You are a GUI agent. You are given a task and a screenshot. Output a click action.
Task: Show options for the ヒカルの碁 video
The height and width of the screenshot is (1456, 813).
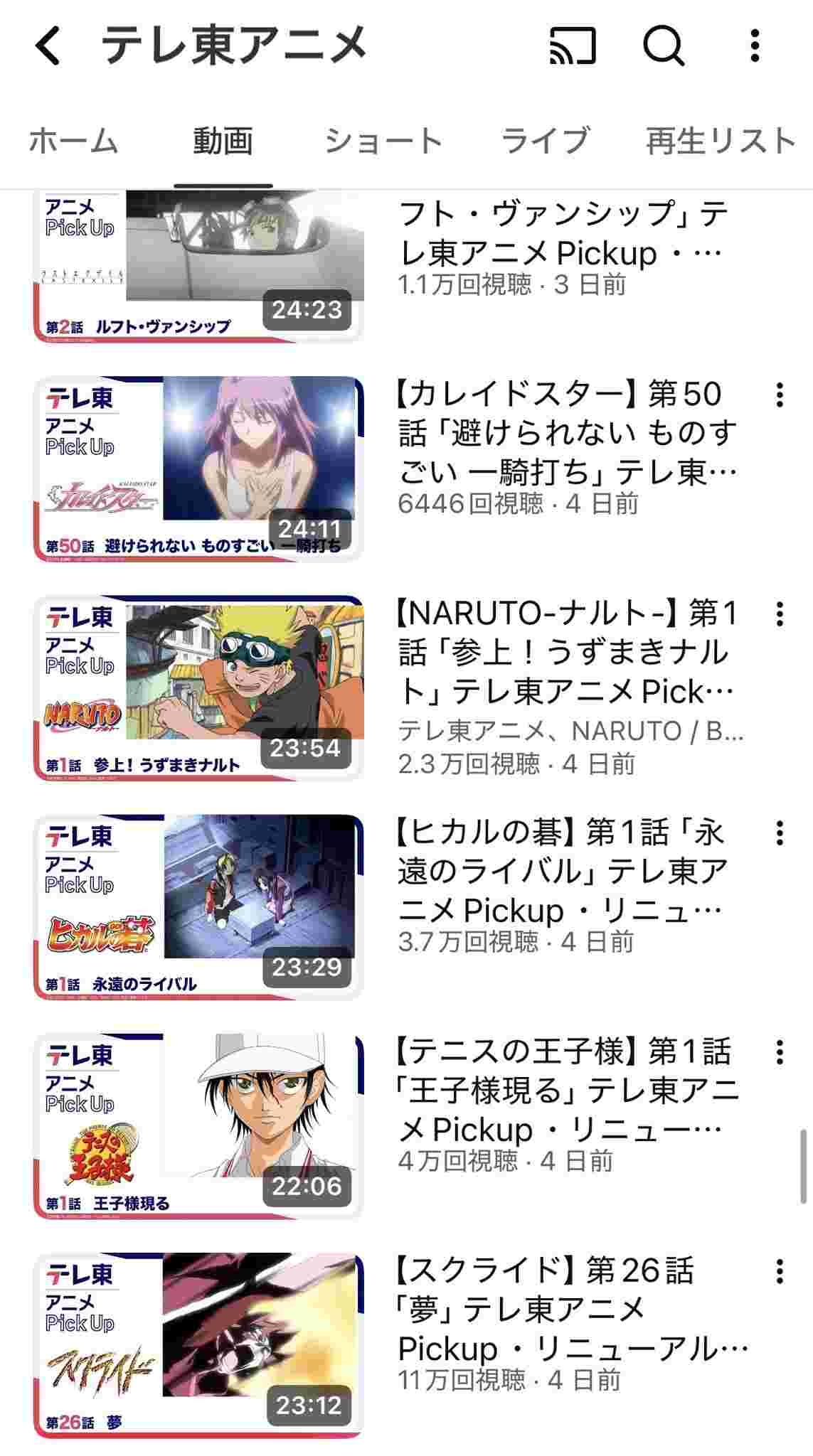[x=780, y=833]
